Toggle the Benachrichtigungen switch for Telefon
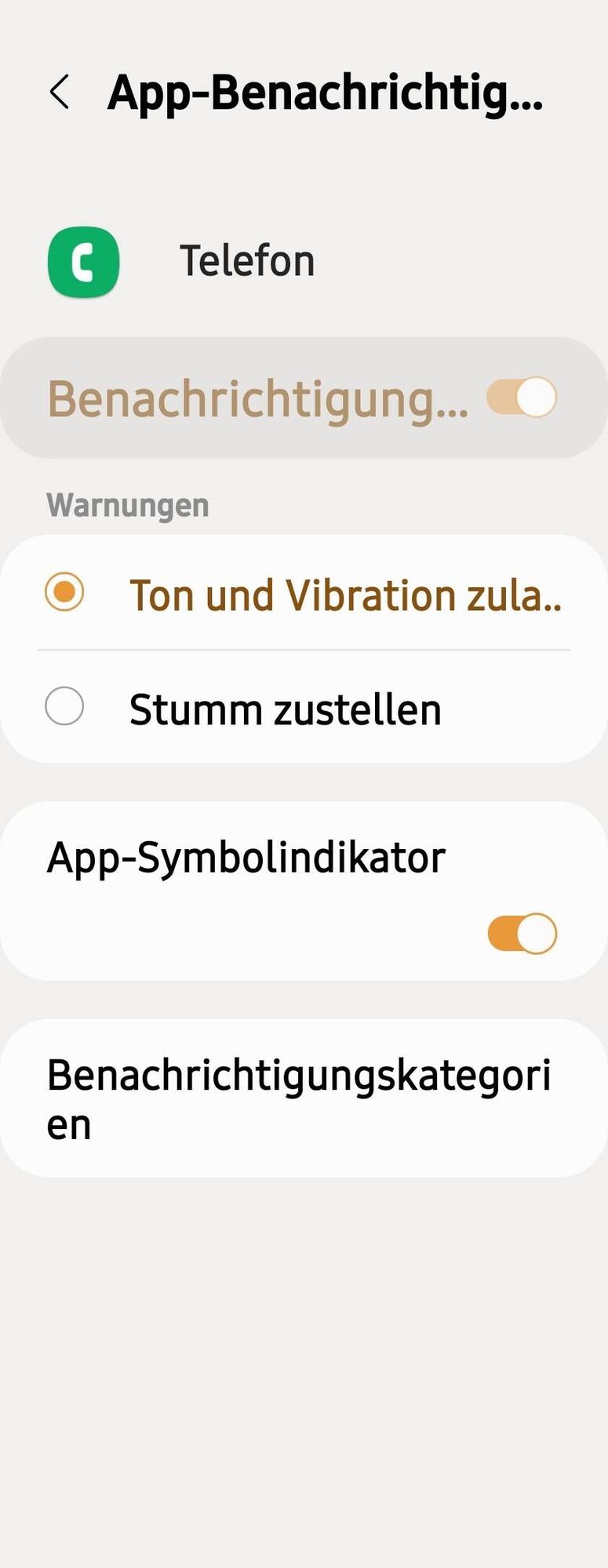The image size is (608, 1568). pyautogui.click(x=522, y=397)
